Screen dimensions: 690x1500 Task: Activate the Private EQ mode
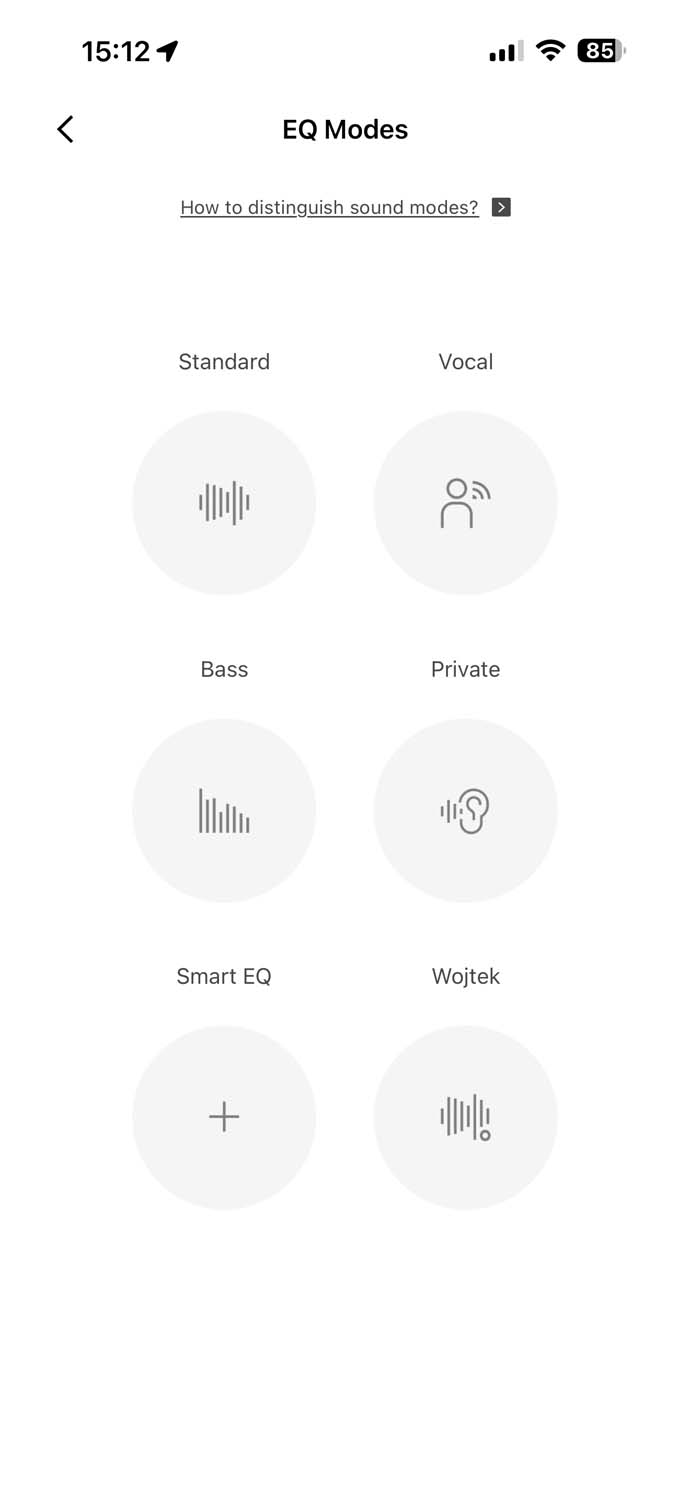coord(466,810)
